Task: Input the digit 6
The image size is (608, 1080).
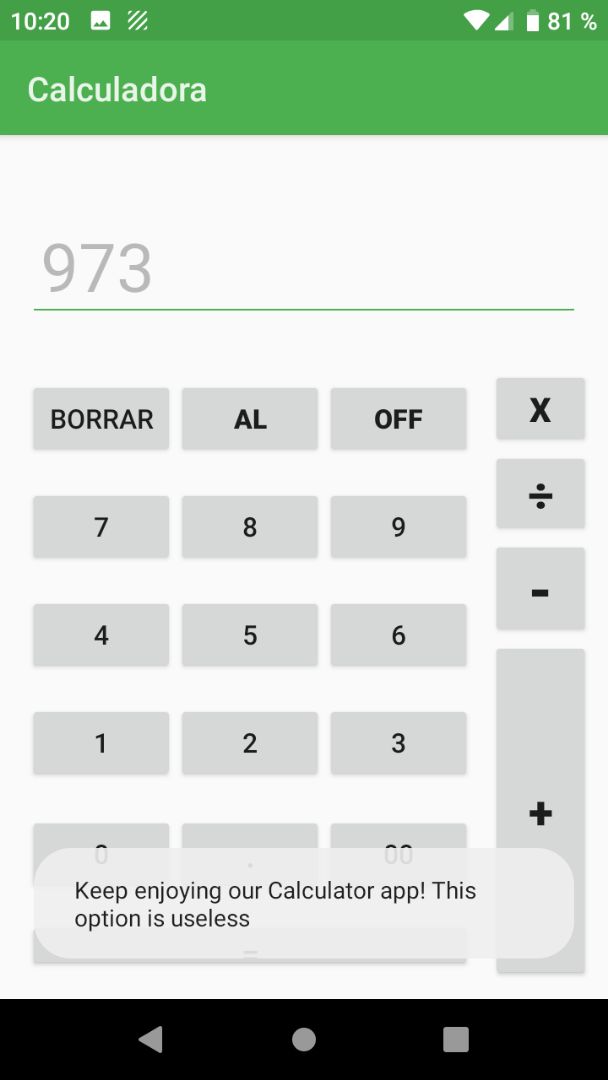Action: pos(398,635)
